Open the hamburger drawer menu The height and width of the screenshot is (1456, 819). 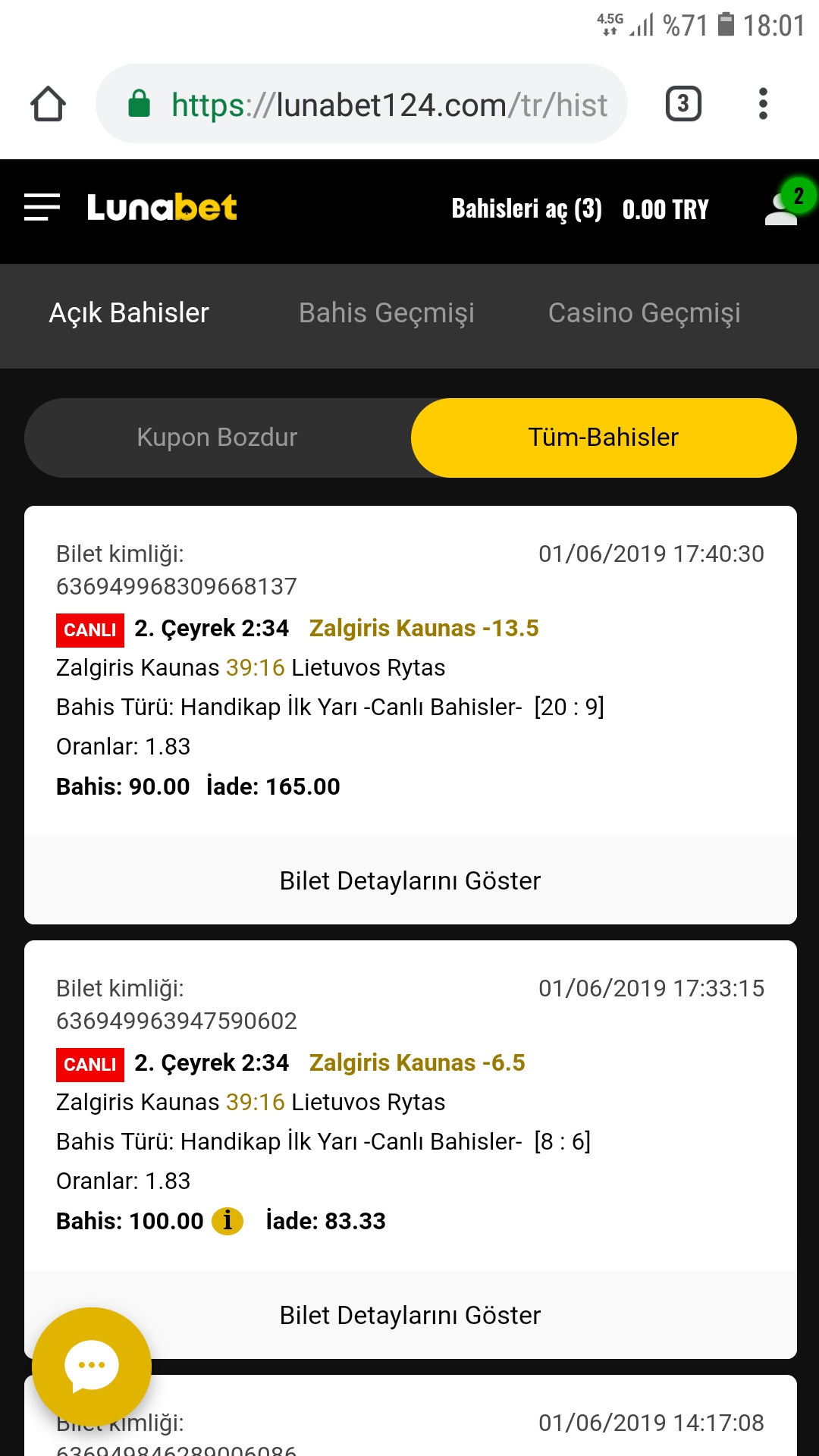pyautogui.click(x=42, y=207)
